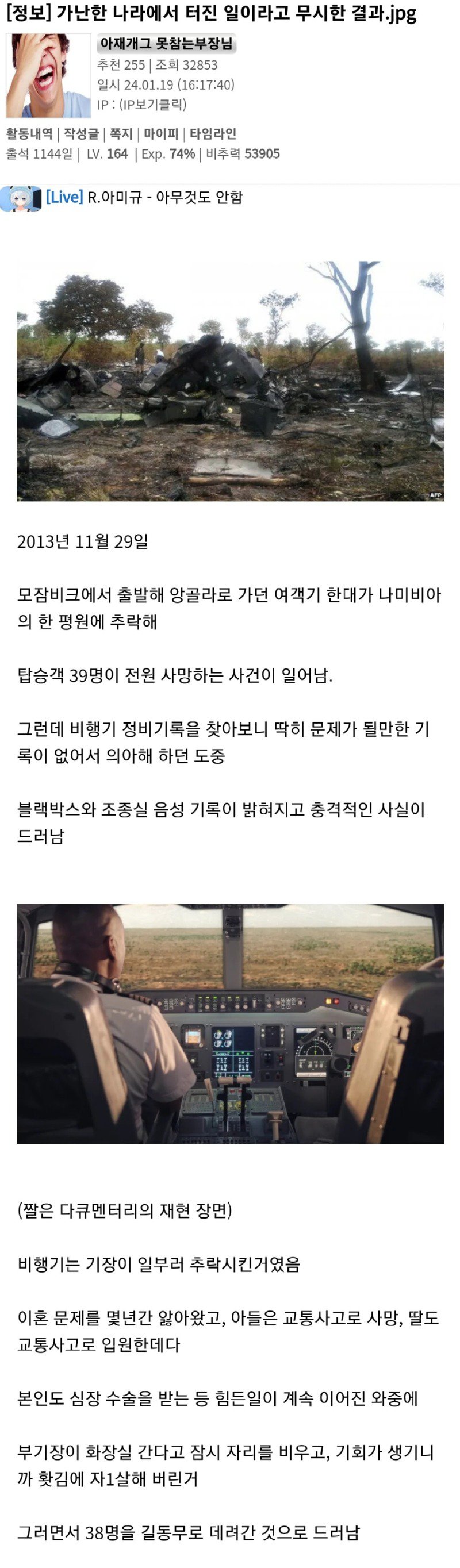
Task: Open the Live stream R.아미규 - 아무것도 안함
Action: pyautogui.click(x=164, y=197)
